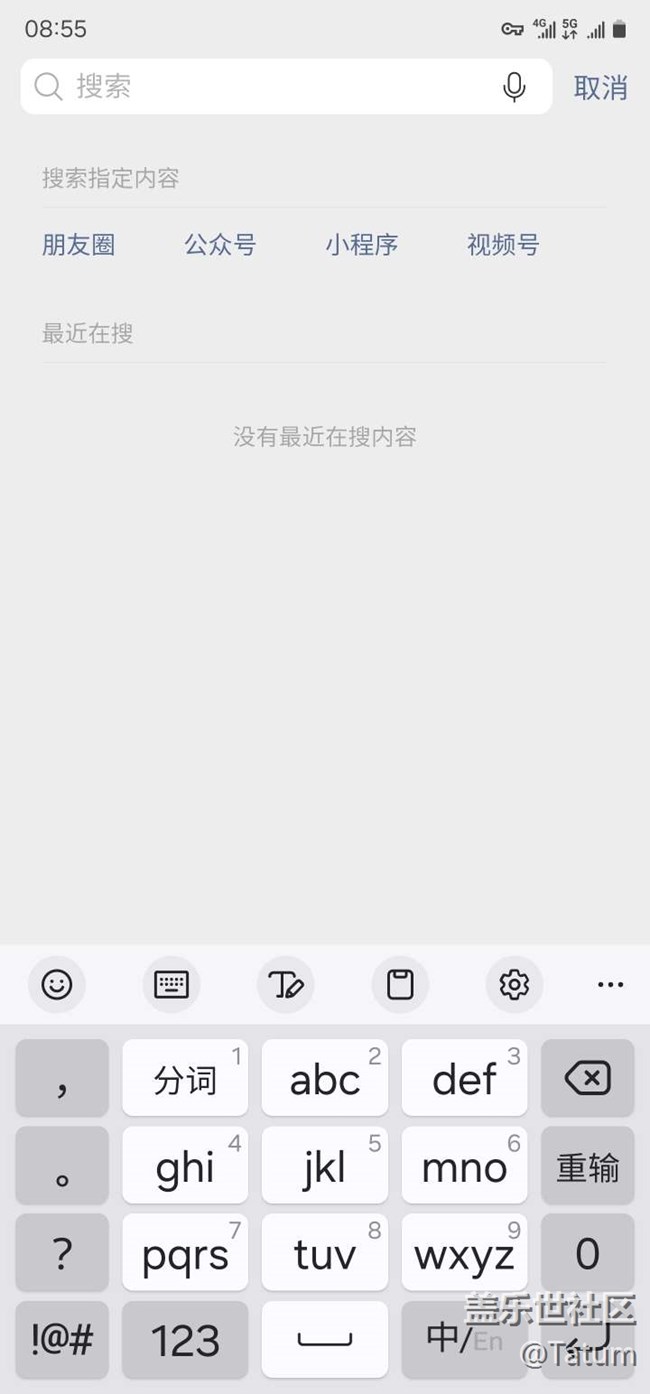This screenshot has height=1394, width=650.
Task: Tap the backspace key
Action: coord(587,1078)
